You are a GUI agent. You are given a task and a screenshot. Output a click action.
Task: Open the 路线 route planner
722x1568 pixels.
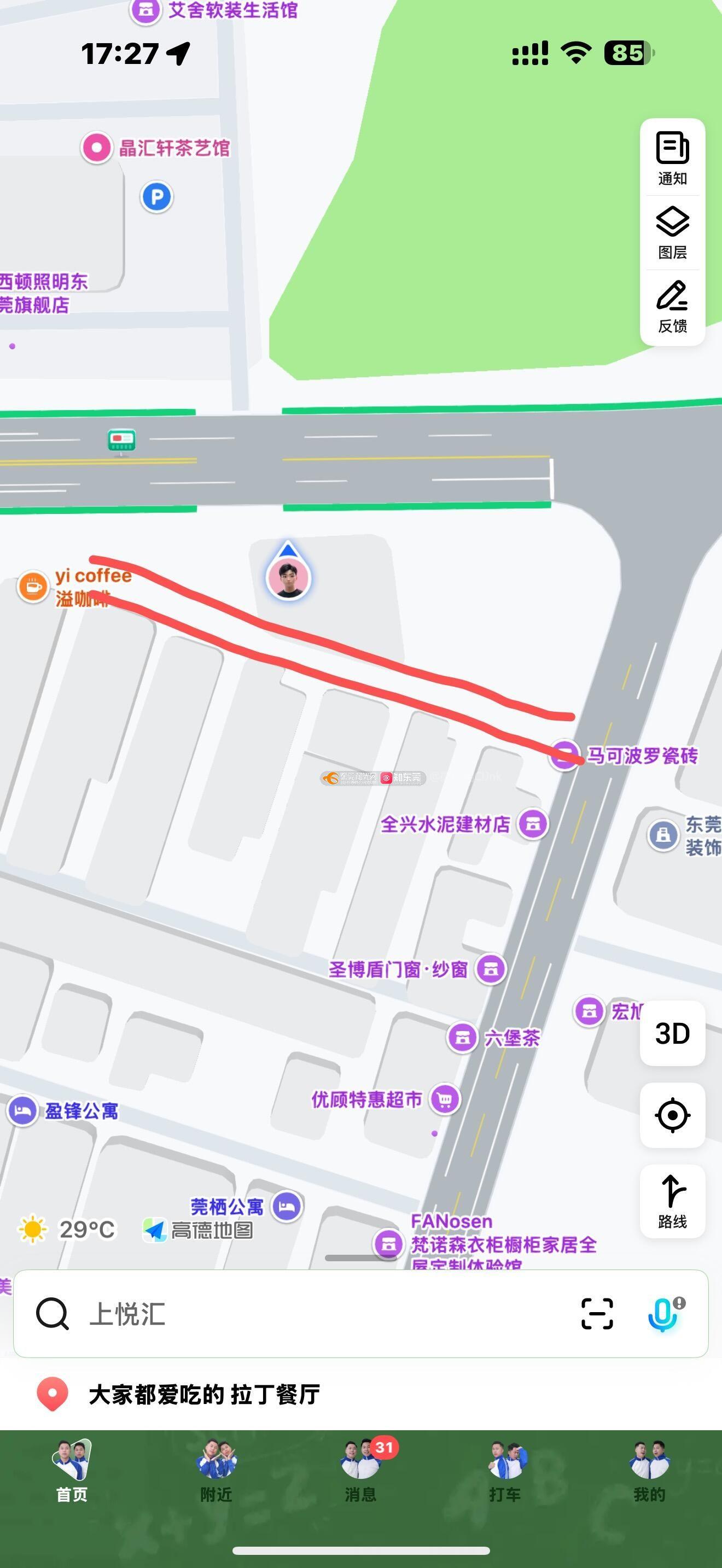point(672,1202)
